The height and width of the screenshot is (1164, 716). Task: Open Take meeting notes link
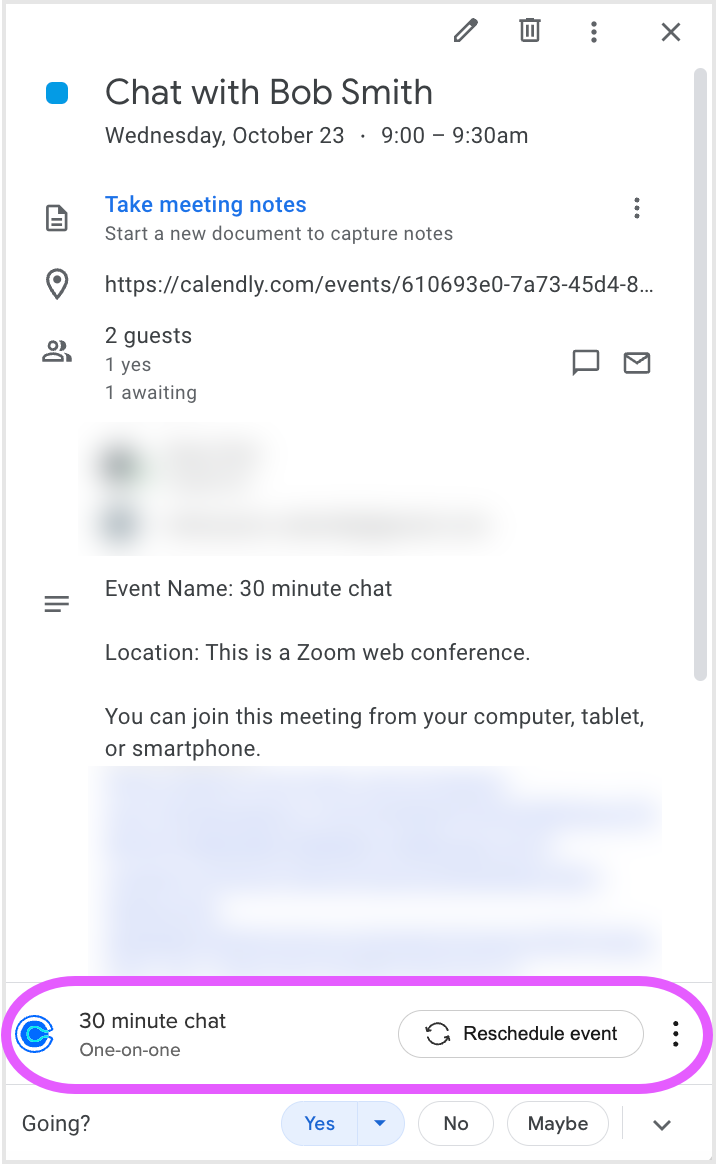click(x=205, y=205)
